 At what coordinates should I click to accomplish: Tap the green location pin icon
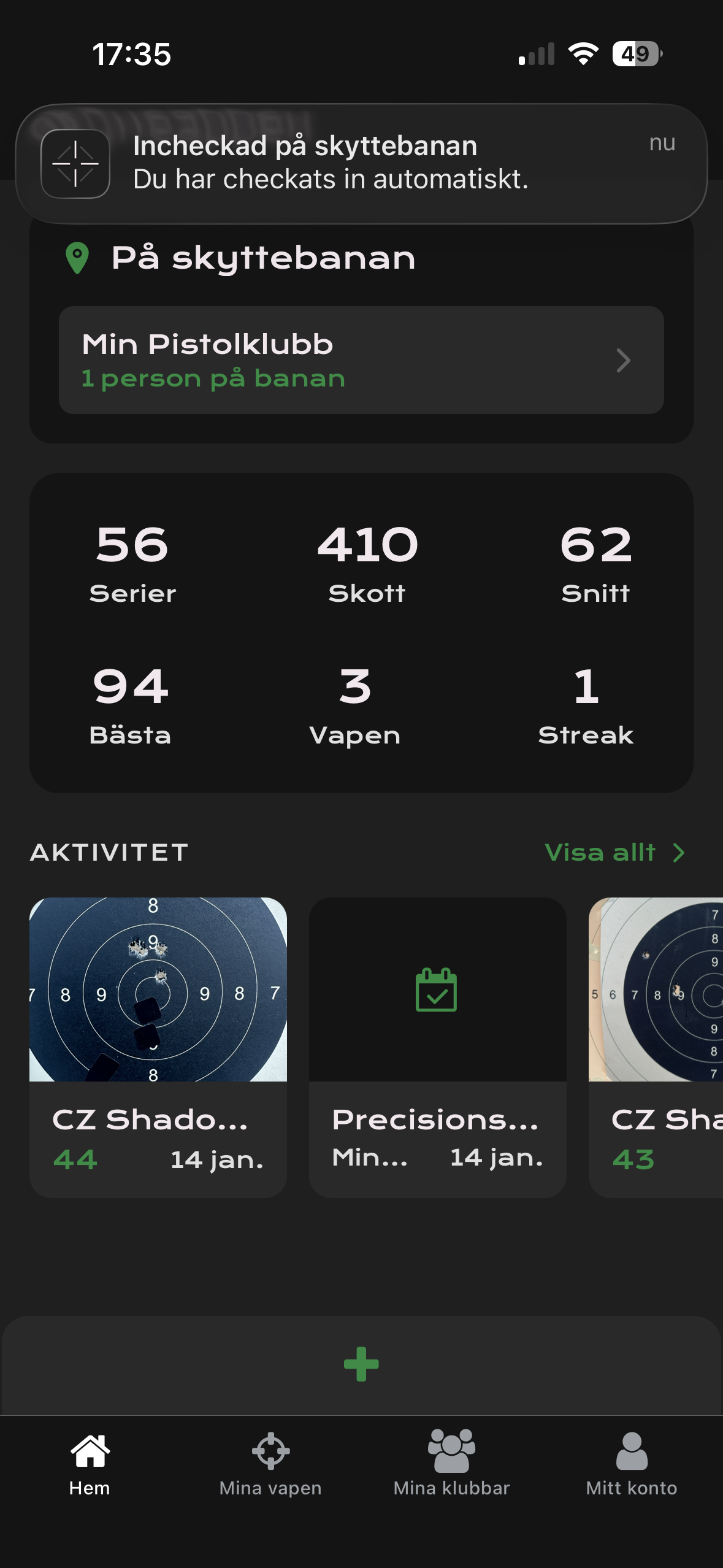tap(77, 257)
